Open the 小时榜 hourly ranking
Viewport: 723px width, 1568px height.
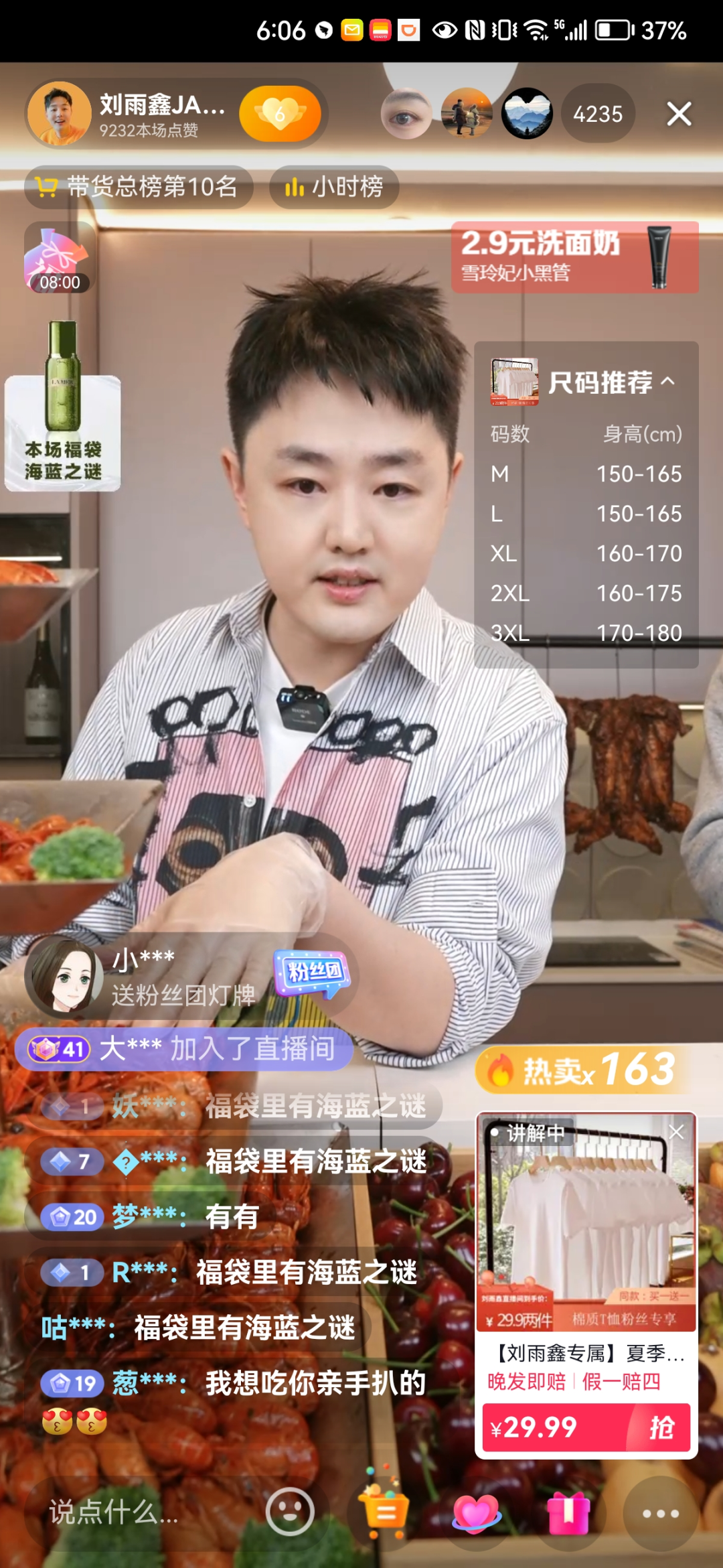334,187
